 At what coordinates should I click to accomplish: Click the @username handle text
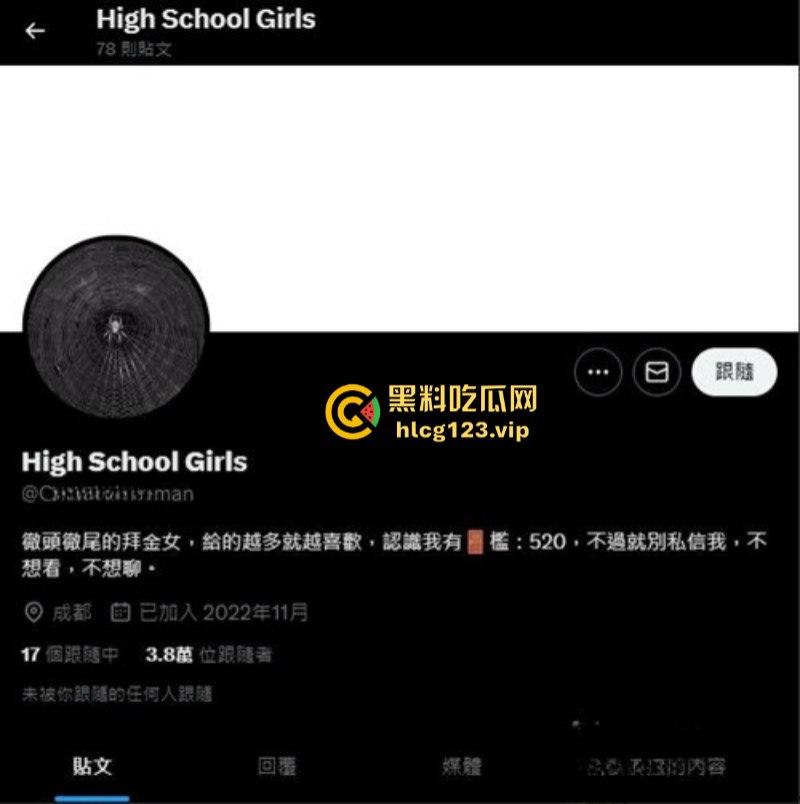pos(108,494)
